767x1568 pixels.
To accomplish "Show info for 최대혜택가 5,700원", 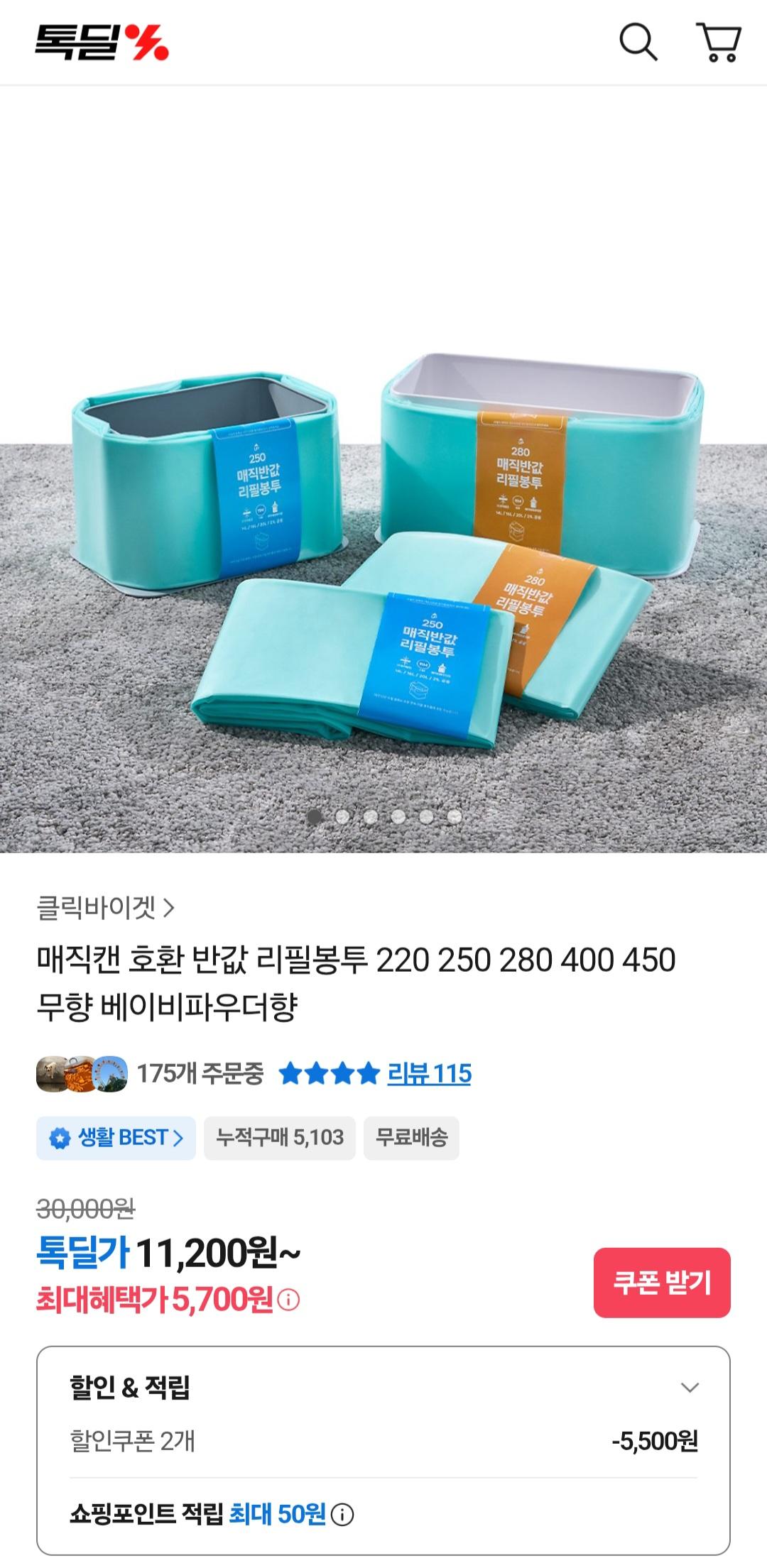I will point(288,1300).
